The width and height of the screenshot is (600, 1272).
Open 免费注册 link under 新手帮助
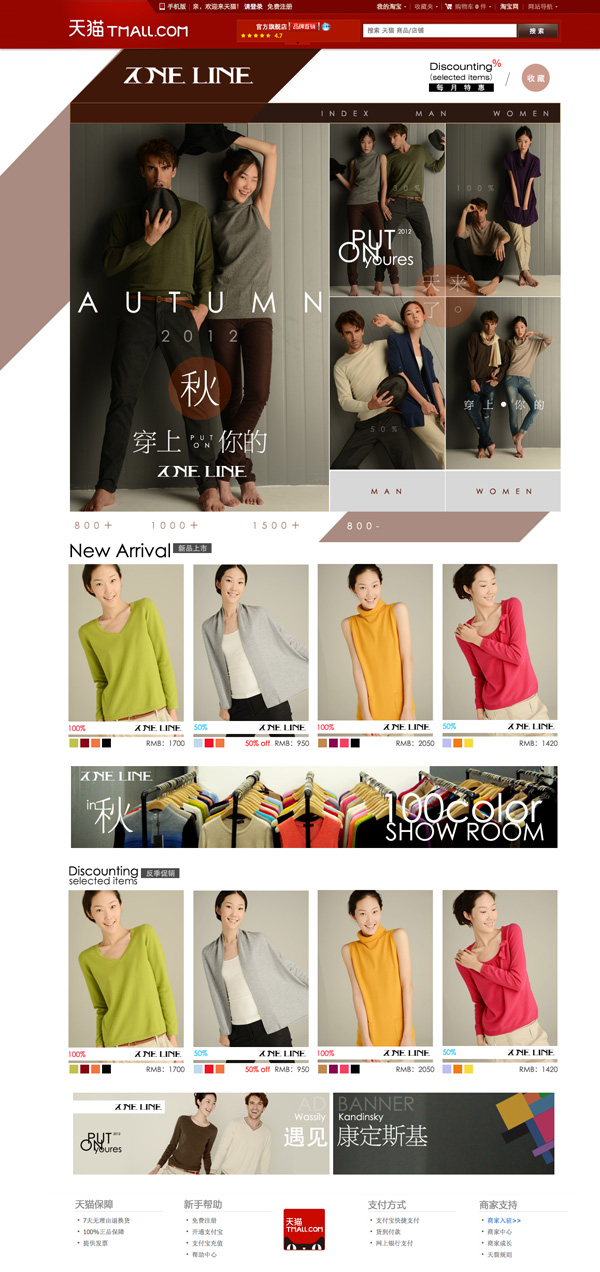[203, 1220]
